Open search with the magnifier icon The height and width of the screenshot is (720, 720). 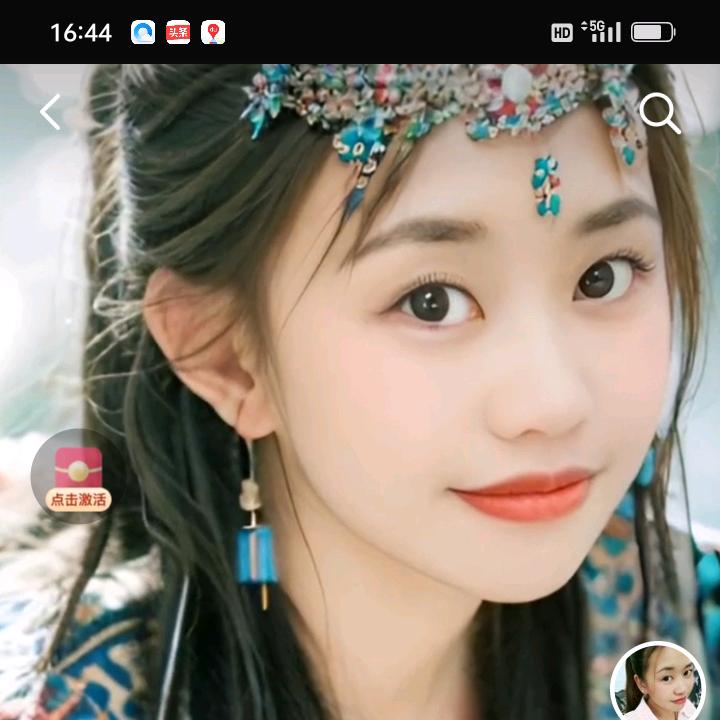[659, 113]
